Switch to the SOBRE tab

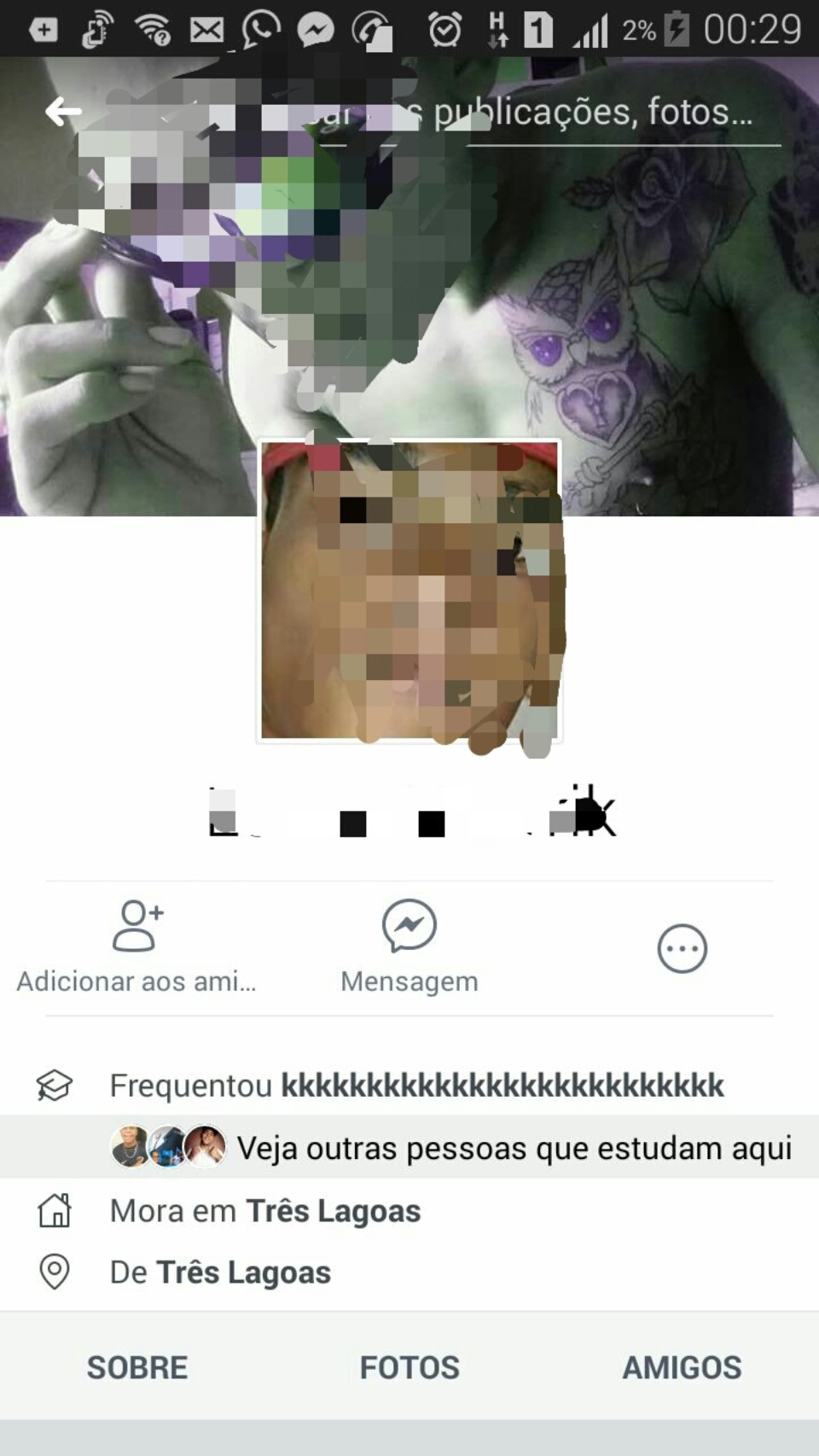(136, 1367)
